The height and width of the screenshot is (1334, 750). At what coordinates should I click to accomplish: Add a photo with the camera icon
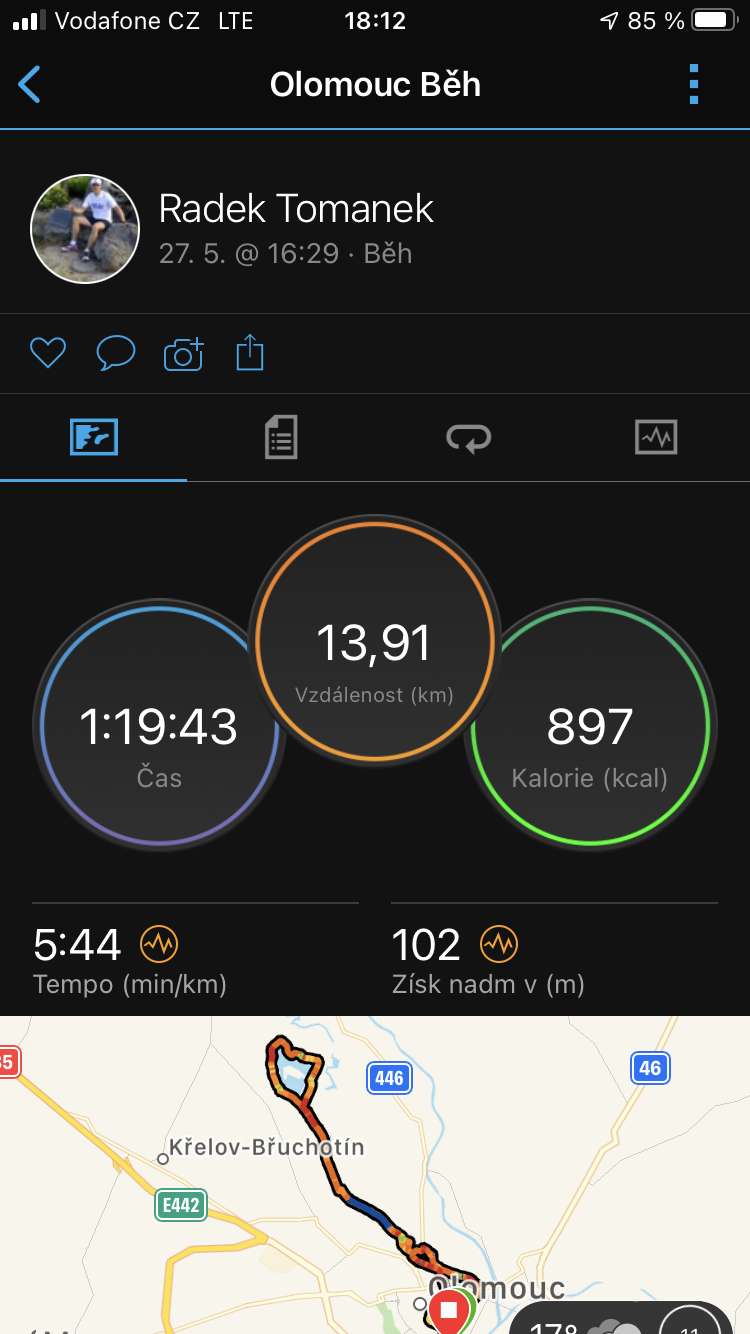click(184, 354)
